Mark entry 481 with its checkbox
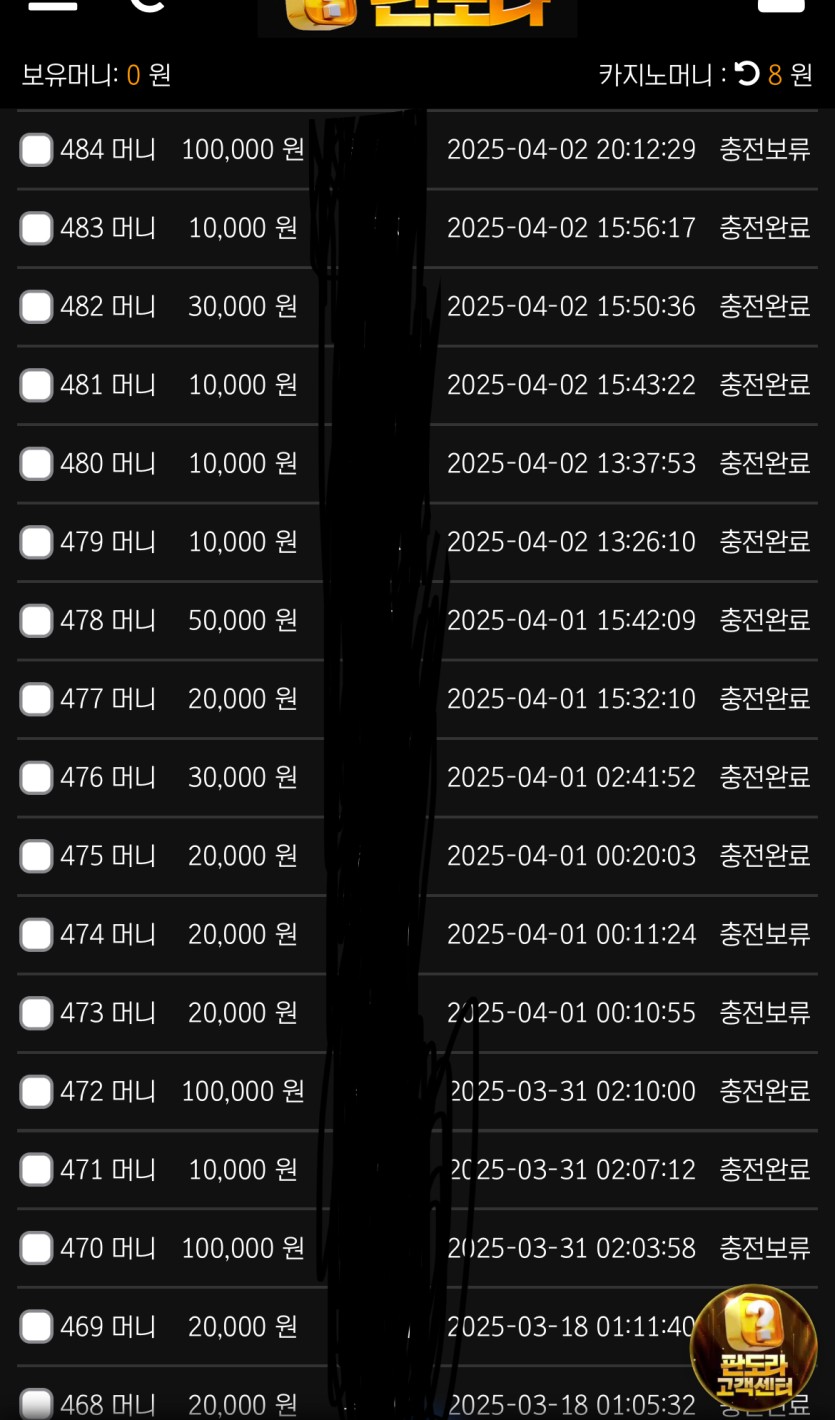This screenshot has width=835, height=1420. tap(36, 385)
